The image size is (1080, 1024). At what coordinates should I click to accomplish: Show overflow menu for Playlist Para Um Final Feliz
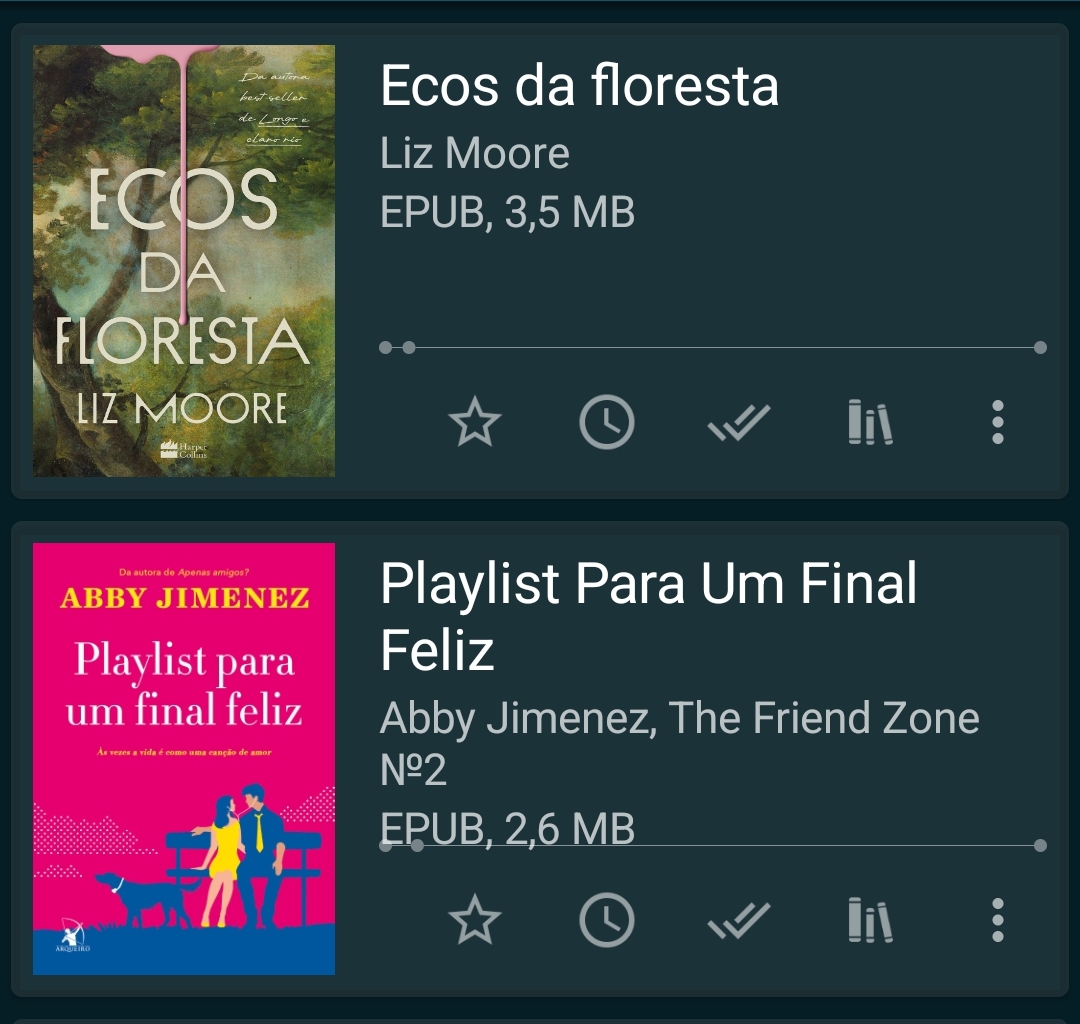[997, 920]
